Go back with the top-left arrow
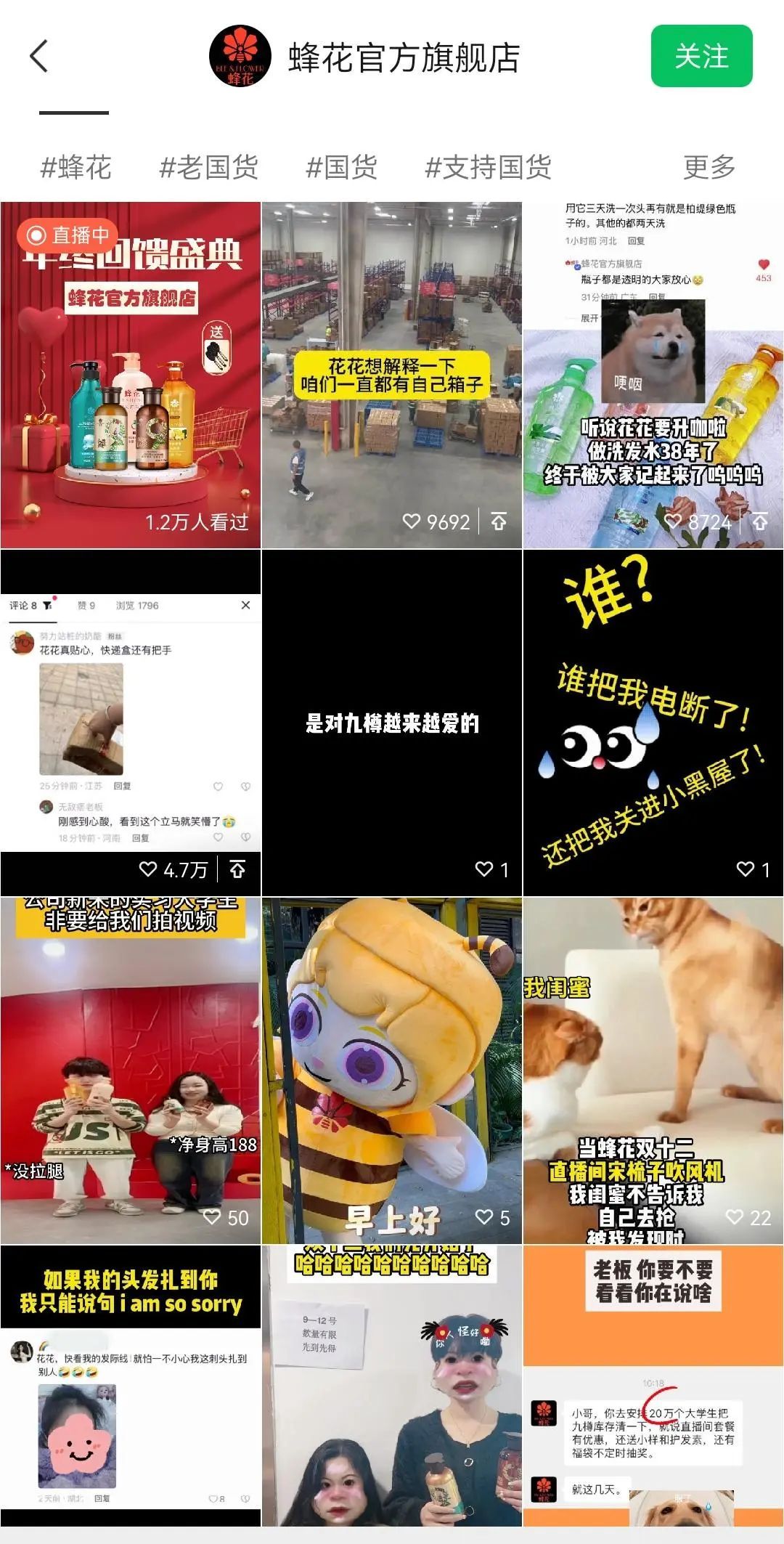This screenshot has width=784, height=1544. tap(39, 57)
